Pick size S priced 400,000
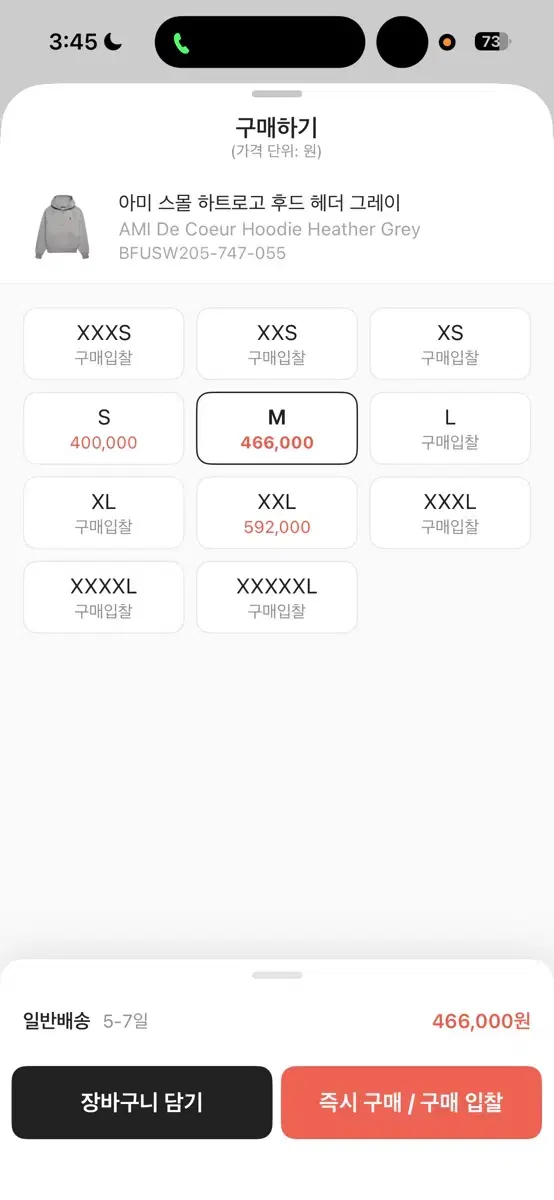Viewport: 554px width, 1200px height. click(x=104, y=428)
